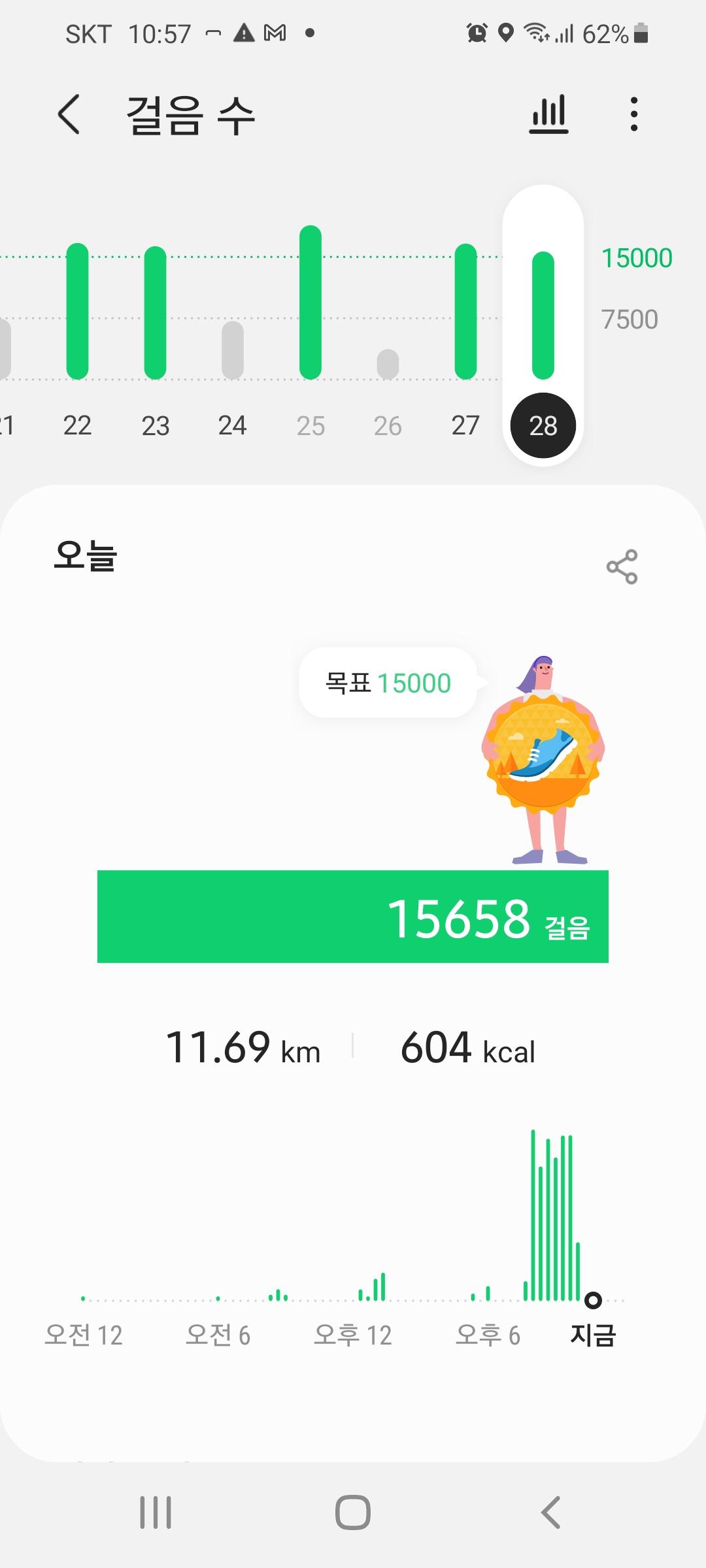Open recent apps from navigation bar
Viewport: 706px width, 1568px height.
156,1512
